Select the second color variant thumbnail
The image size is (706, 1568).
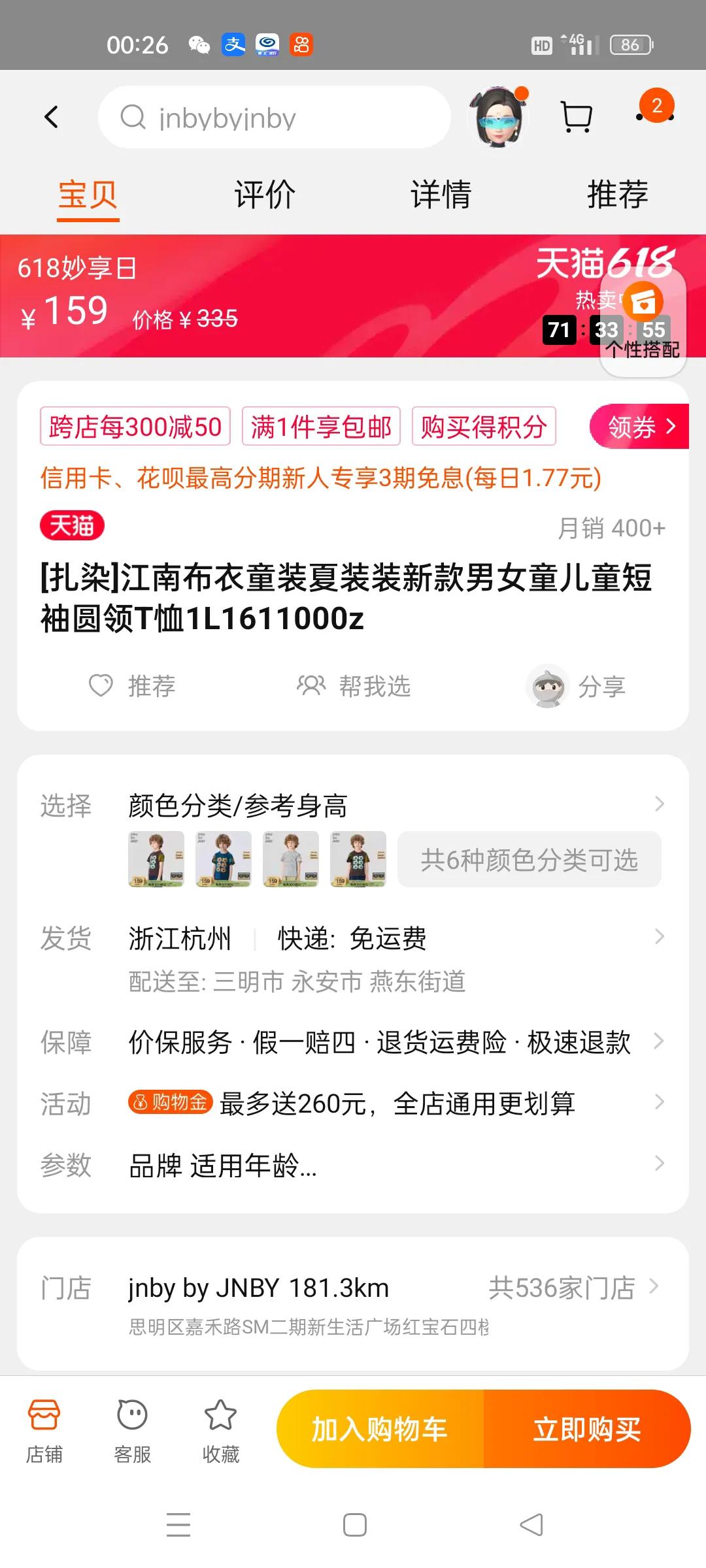click(222, 860)
